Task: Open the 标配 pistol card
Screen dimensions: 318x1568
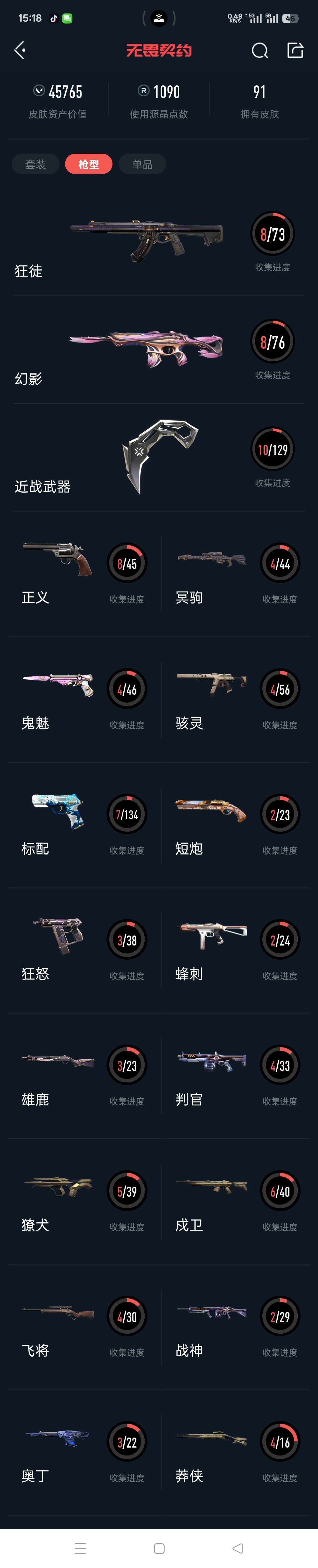Action: click(x=82, y=825)
